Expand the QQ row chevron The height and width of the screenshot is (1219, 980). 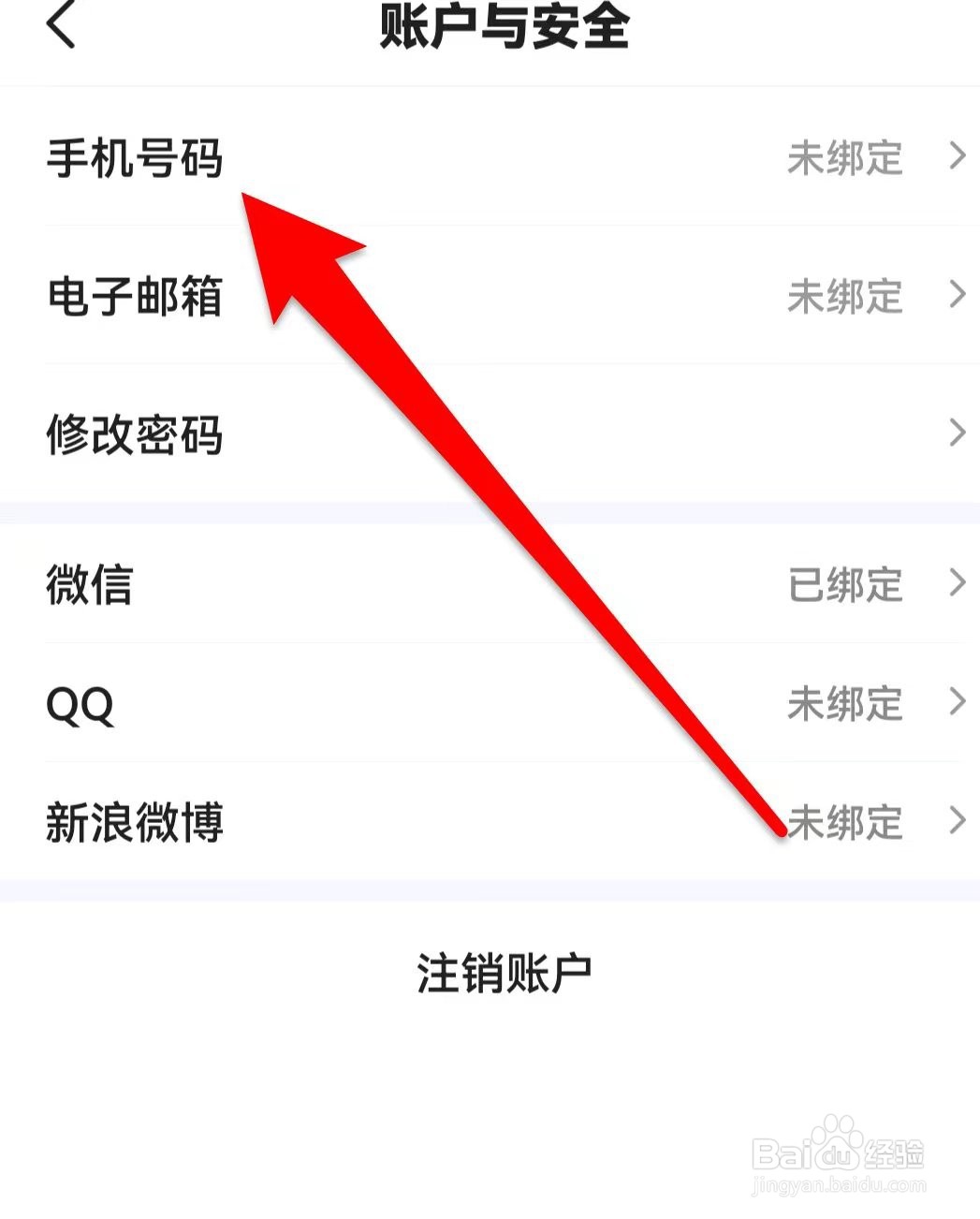click(x=957, y=702)
